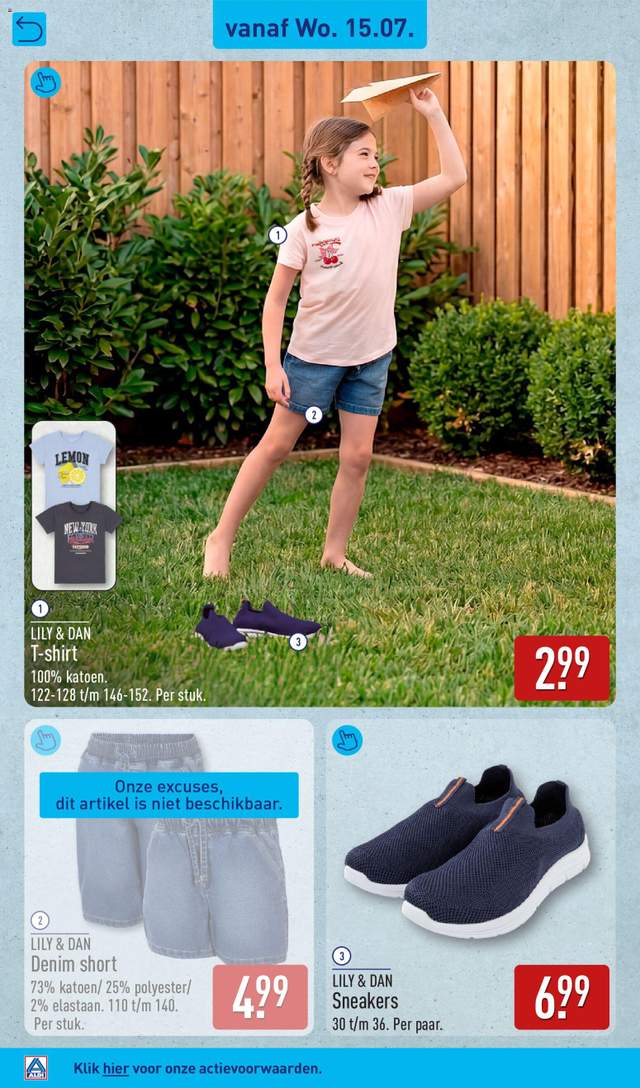Screen dimensions: 640x1088
Task: Tap the hand icon on T-shirt tile
Action: pos(46,83)
